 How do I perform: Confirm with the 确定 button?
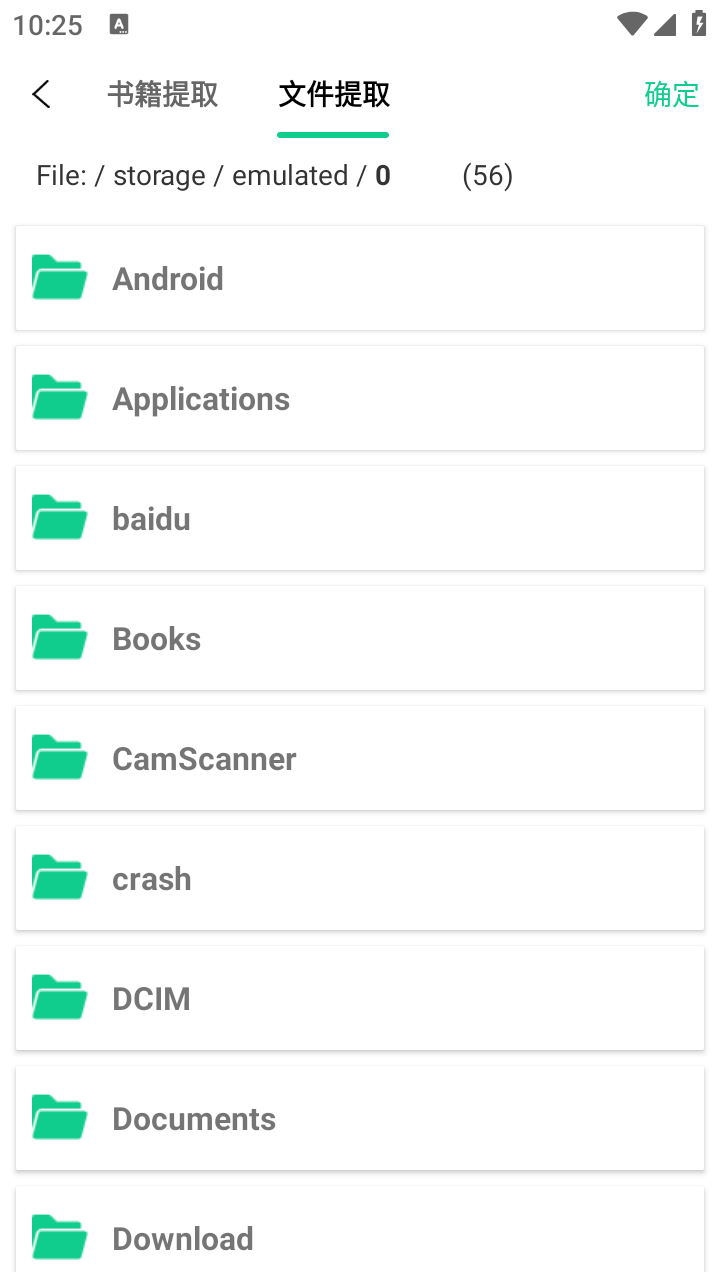point(671,95)
